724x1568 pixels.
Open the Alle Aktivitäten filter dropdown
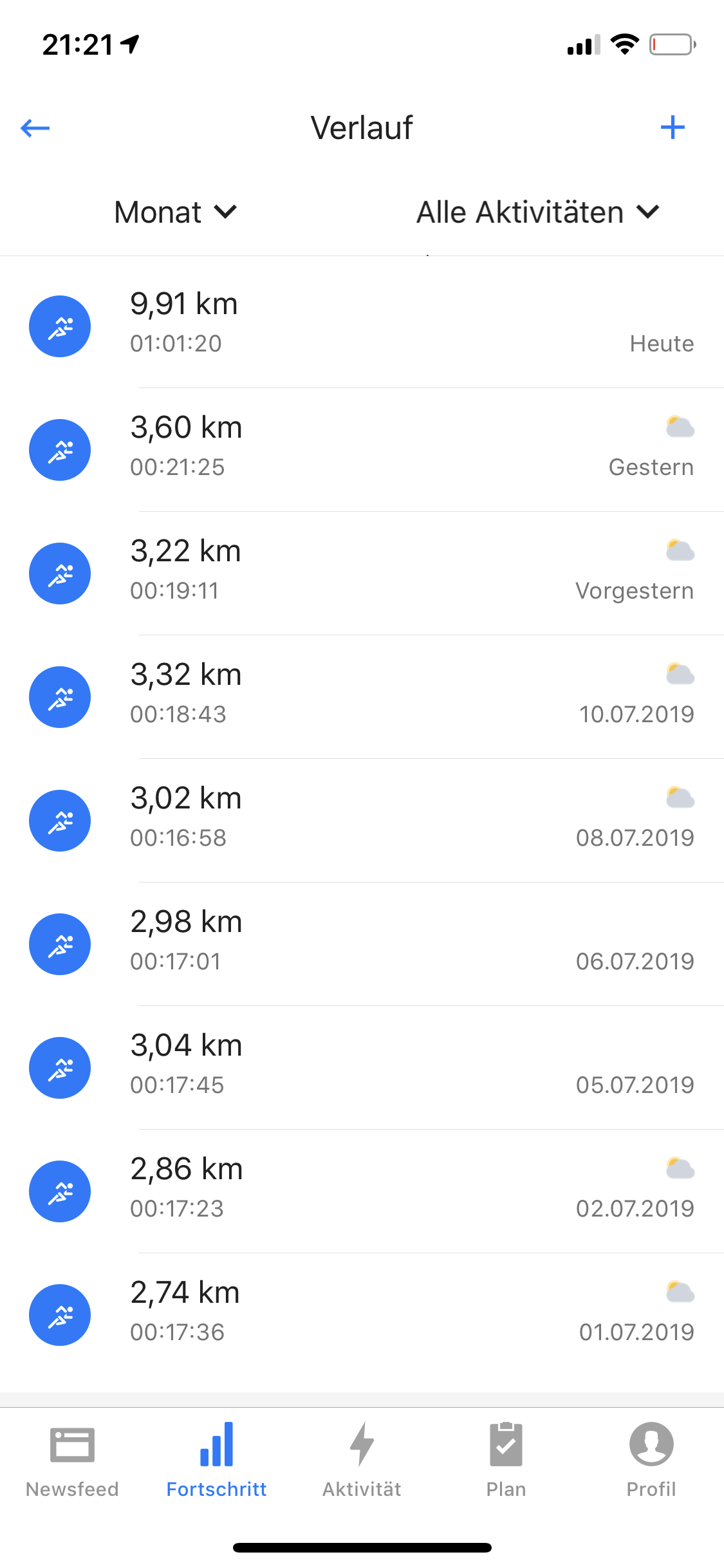tap(538, 212)
